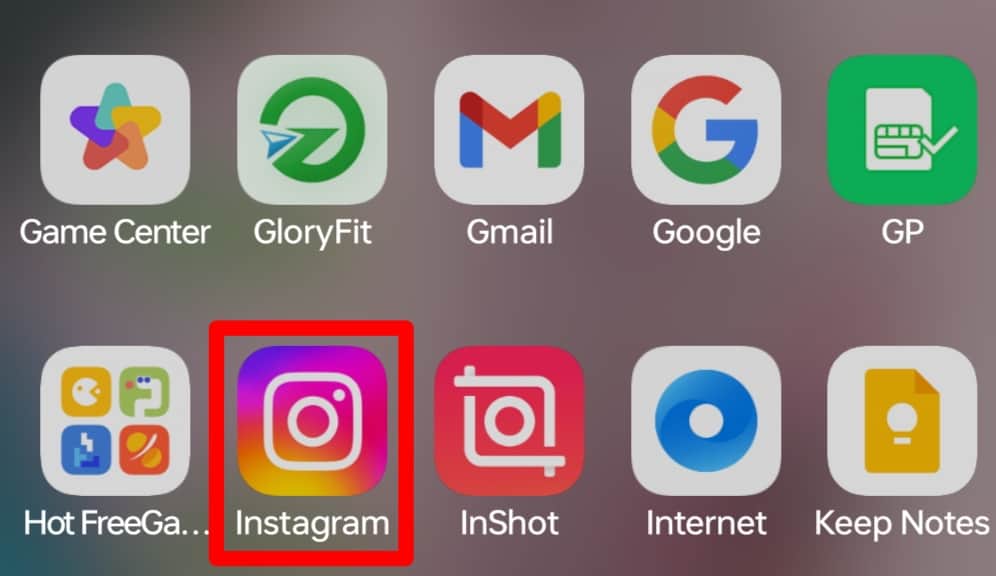Launch the GloryFit app
The height and width of the screenshot is (576, 996).
(x=312, y=130)
